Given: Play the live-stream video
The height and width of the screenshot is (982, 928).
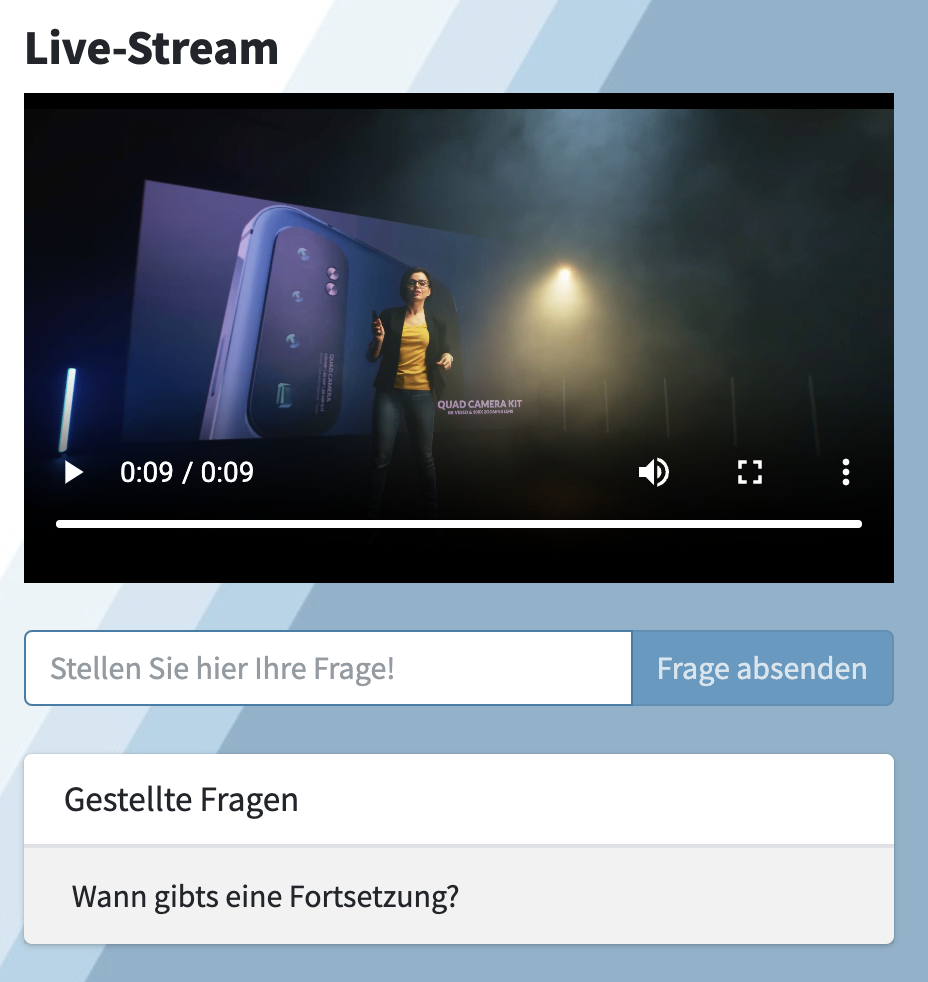Looking at the screenshot, I should 74,472.
